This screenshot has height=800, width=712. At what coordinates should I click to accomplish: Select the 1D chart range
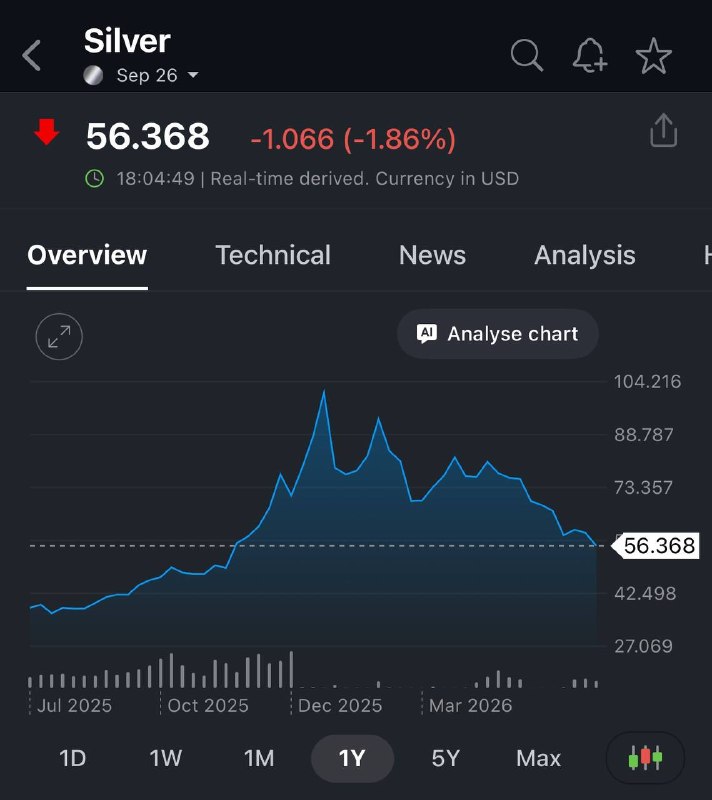[72, 758]
